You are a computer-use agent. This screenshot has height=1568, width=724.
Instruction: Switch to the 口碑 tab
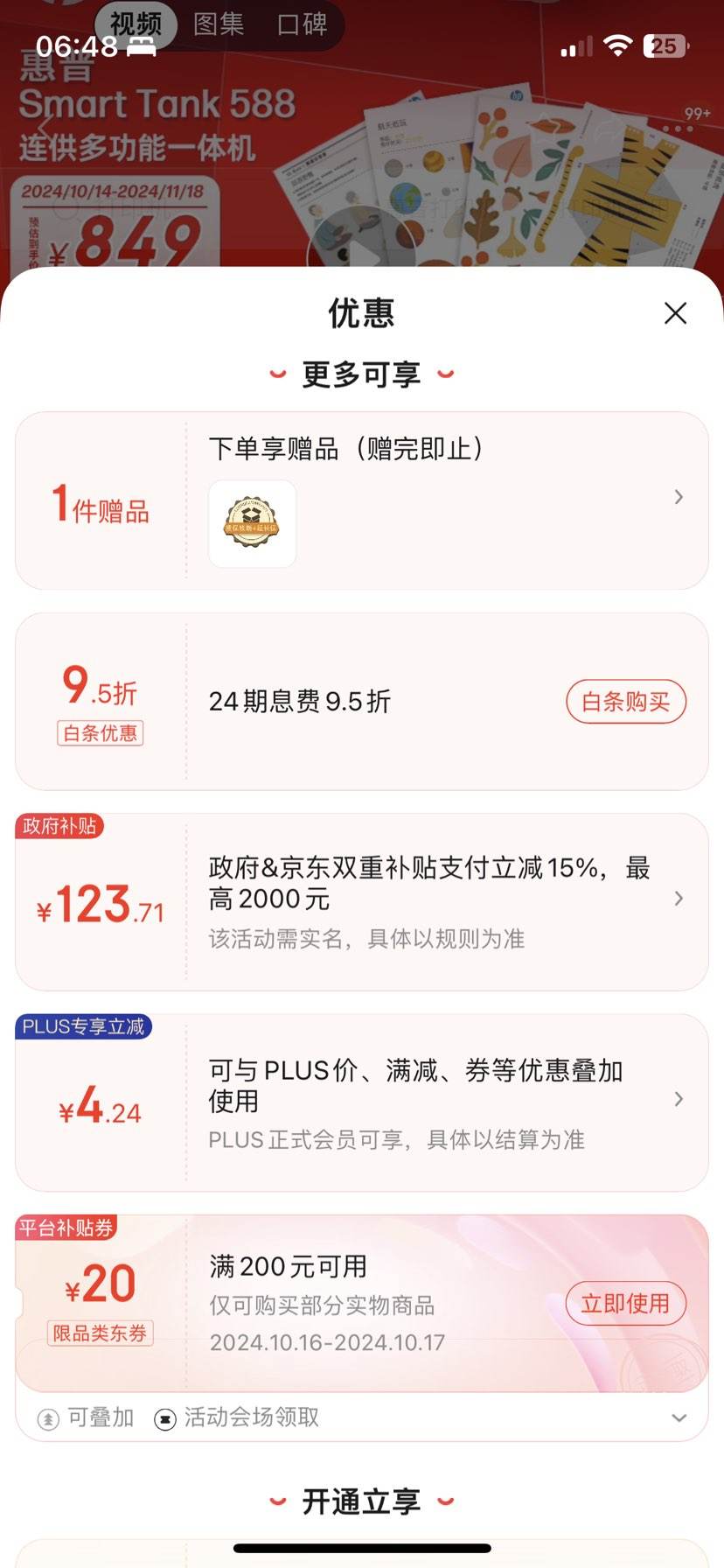(301, 25)
